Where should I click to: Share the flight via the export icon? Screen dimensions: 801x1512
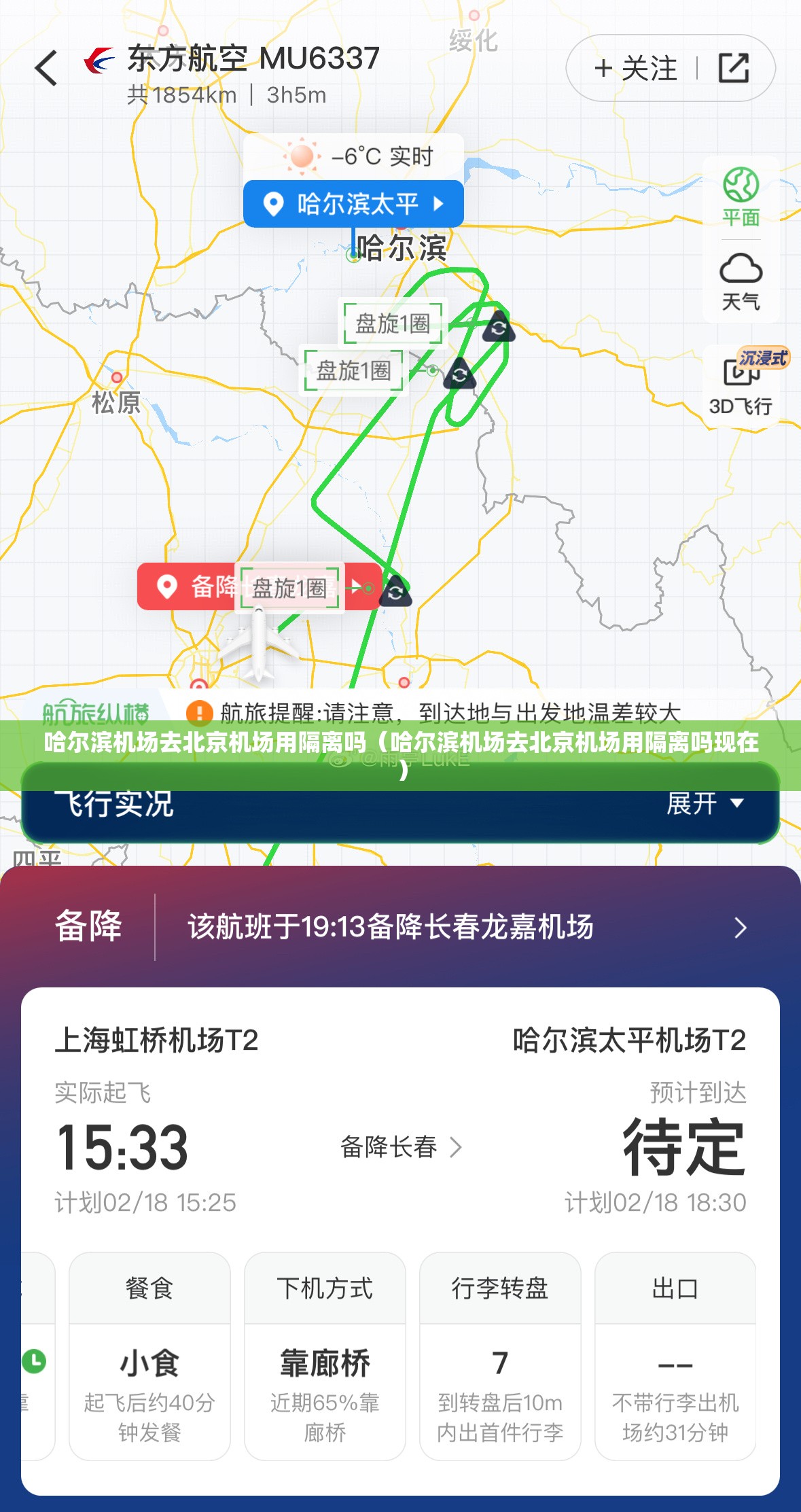(x=734, y=68)
